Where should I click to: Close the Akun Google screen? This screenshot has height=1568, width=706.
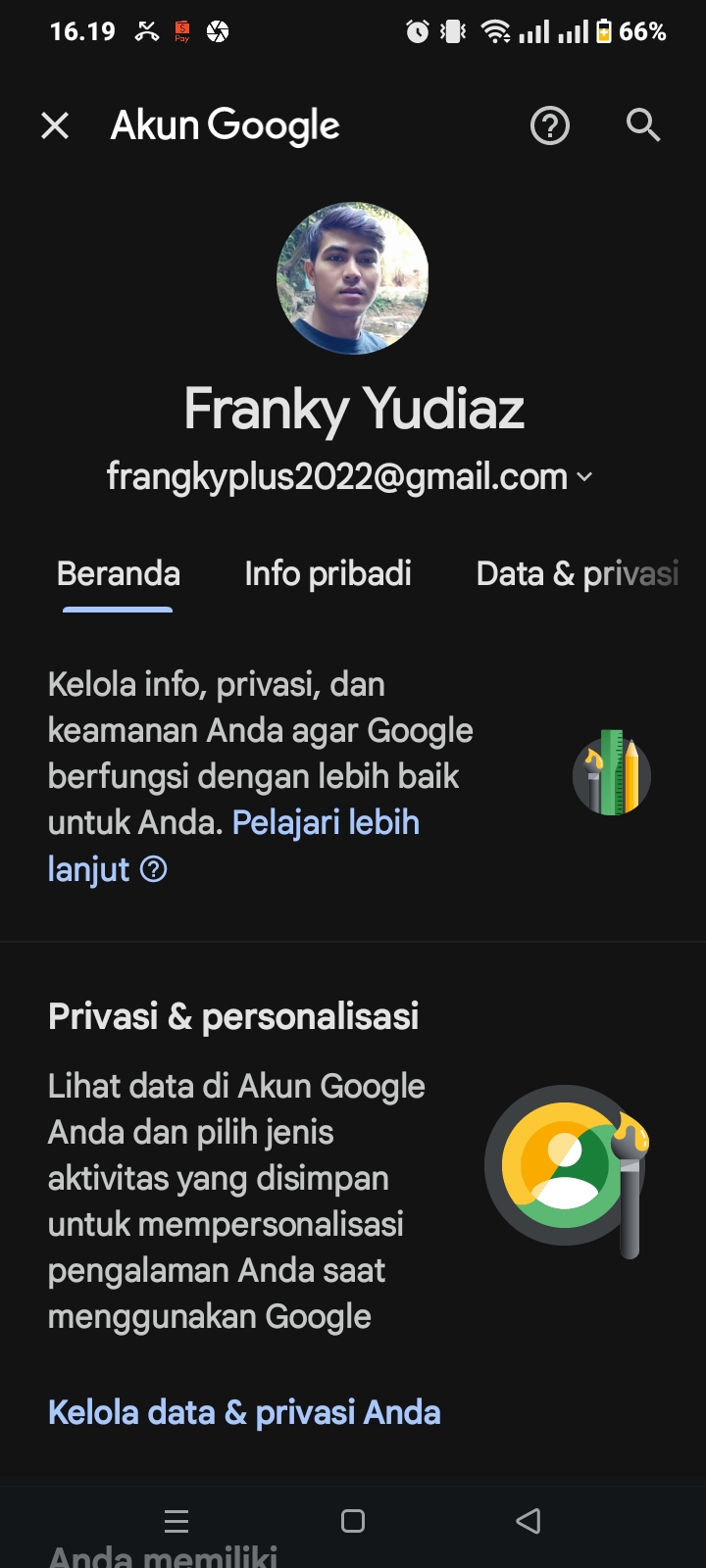click(55, 125)
